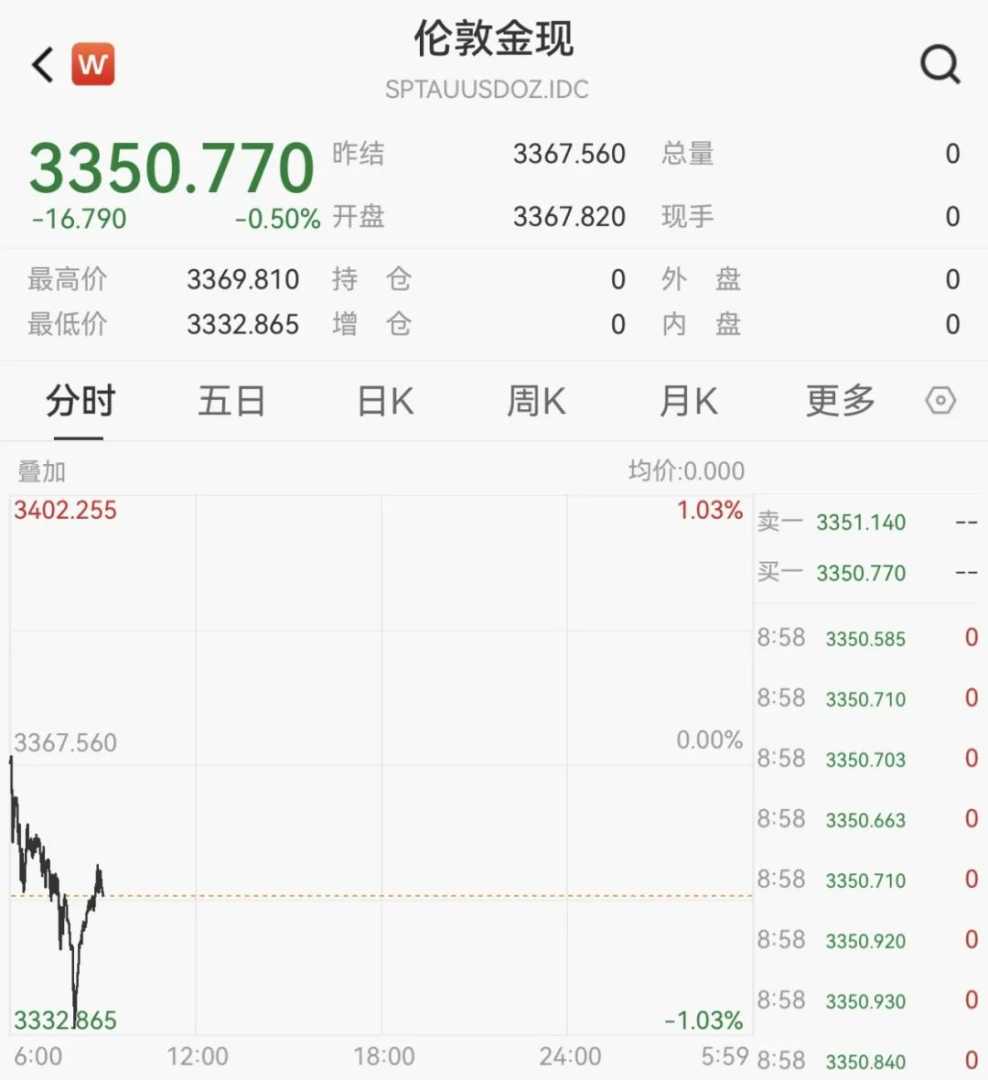Open the 更多 chart options
Image resolution: width=988 pixels, height=1080 pixels.
coord(840,402)
